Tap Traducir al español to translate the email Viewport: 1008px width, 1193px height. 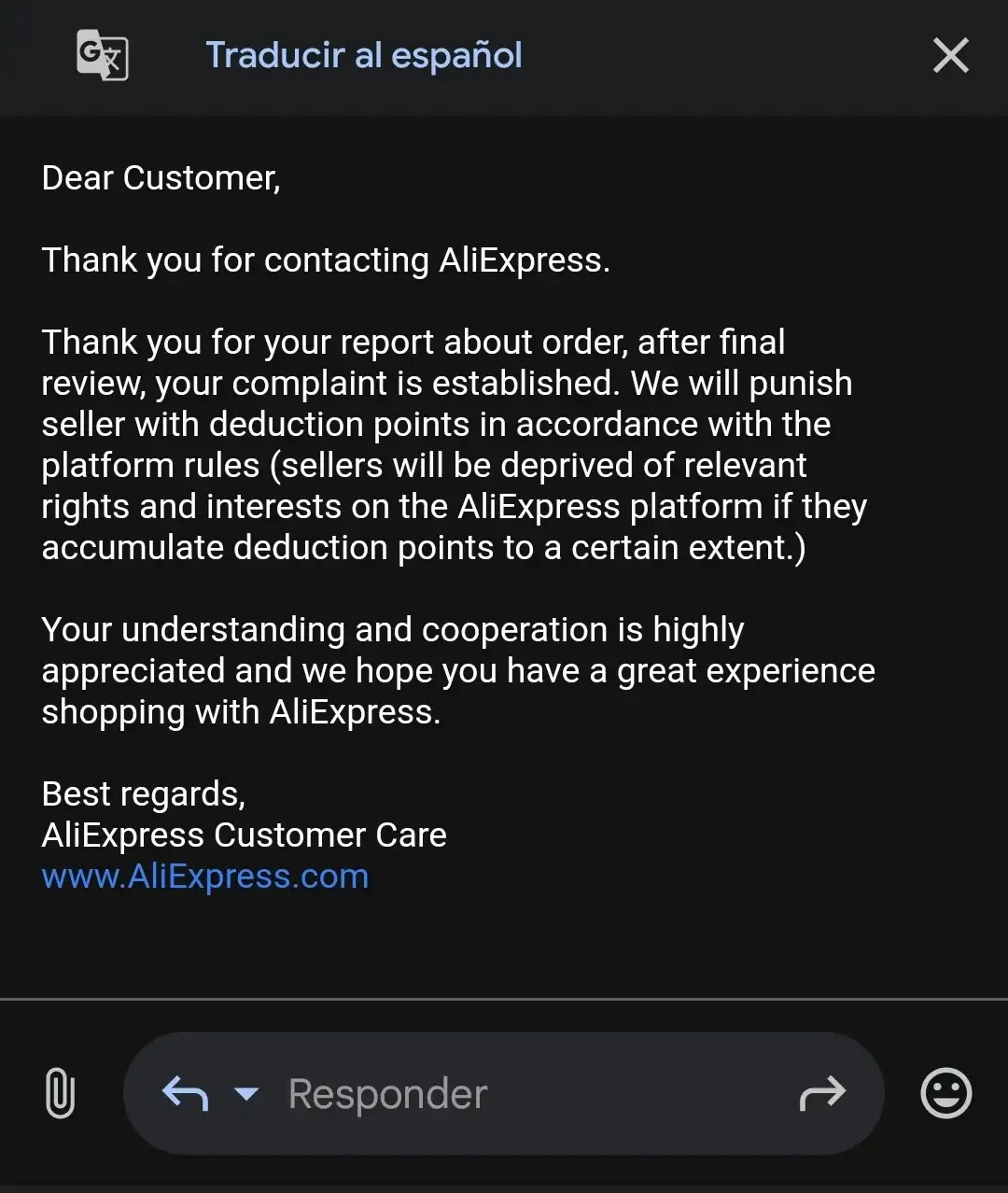tap(363, 55)
